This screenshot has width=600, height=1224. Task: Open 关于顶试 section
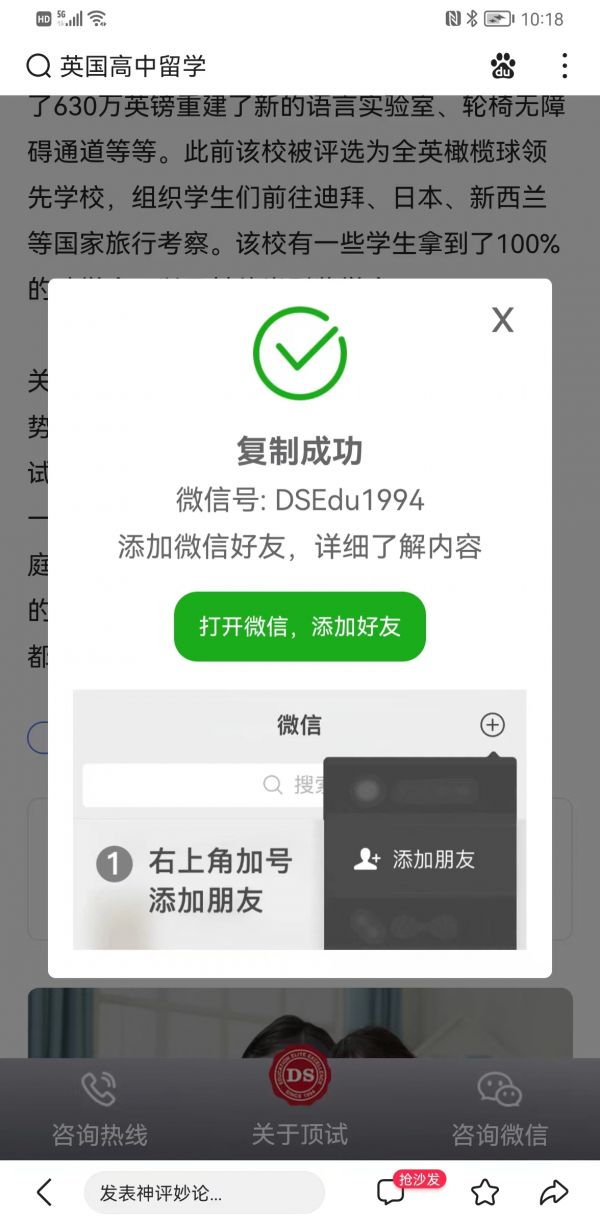(300, 1108)
